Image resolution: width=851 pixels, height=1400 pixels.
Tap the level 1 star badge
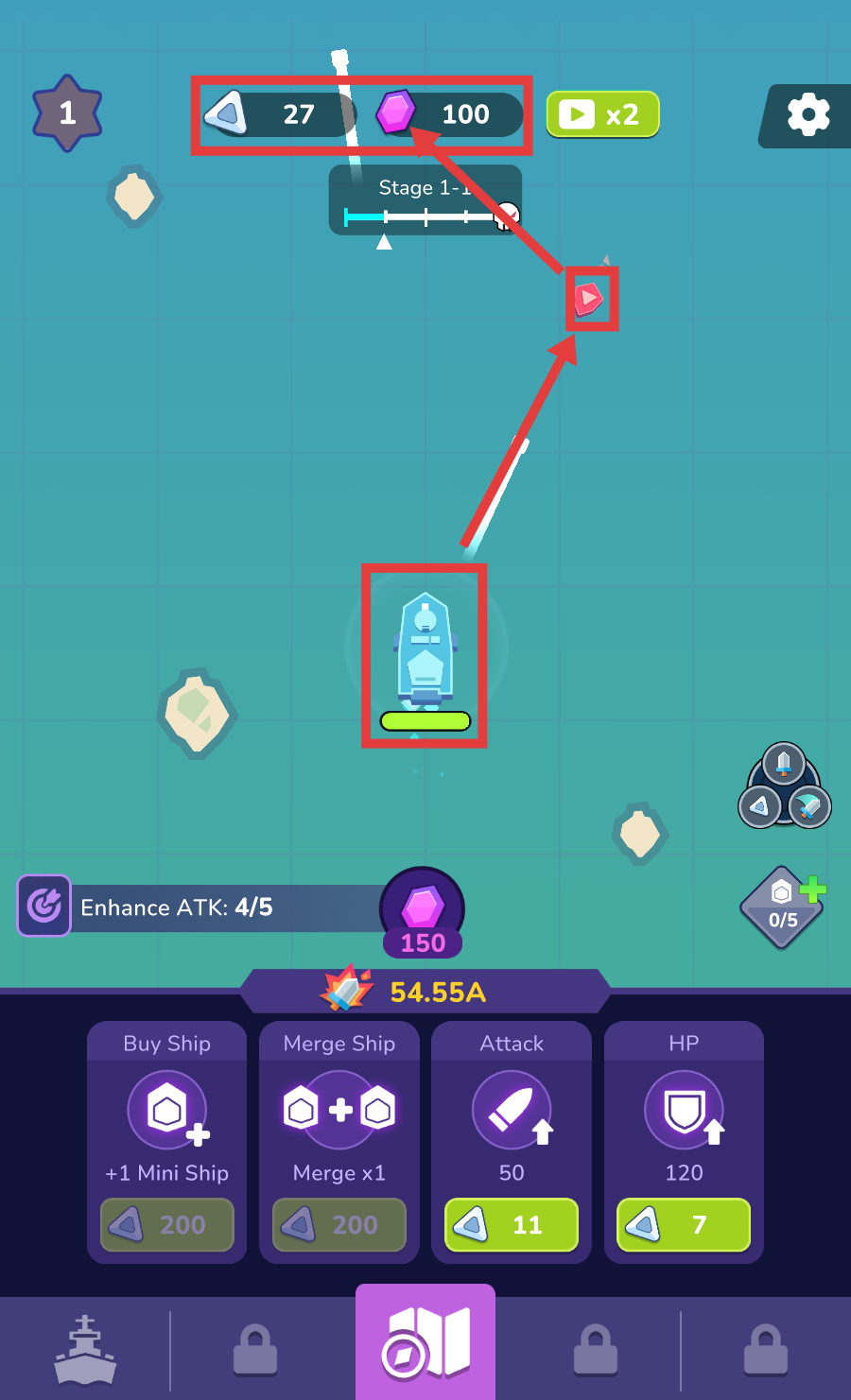pos(67,113)
